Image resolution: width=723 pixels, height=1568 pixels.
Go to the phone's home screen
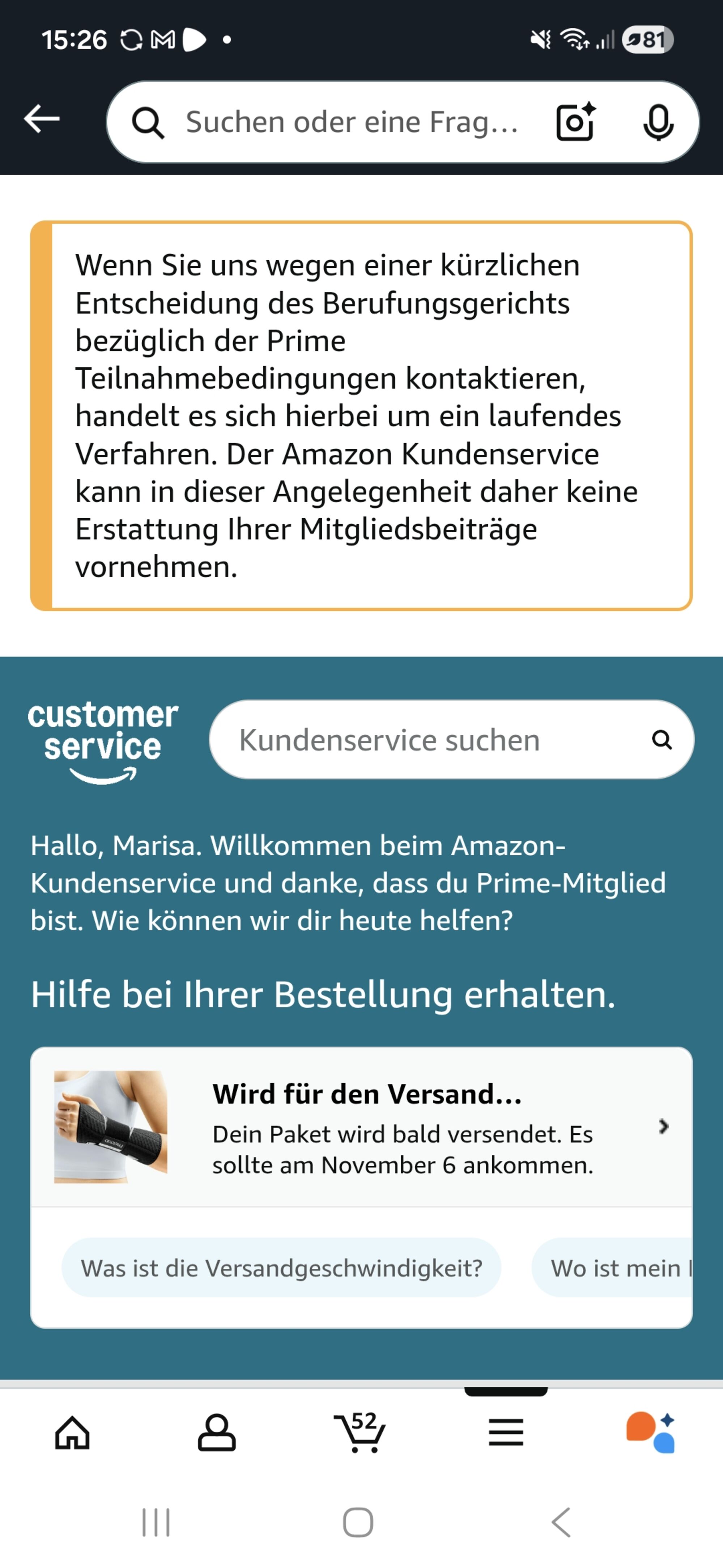(x=358, y=1523)
